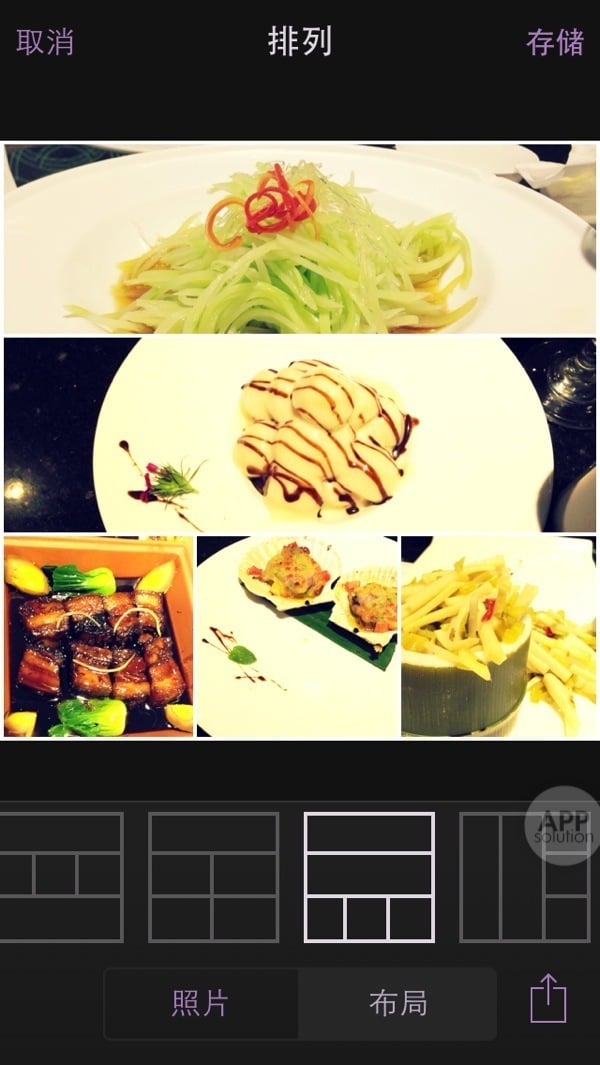Select the scallop dish photo
The height and width of the screenshot is (1065, 600).
[297, 637]
